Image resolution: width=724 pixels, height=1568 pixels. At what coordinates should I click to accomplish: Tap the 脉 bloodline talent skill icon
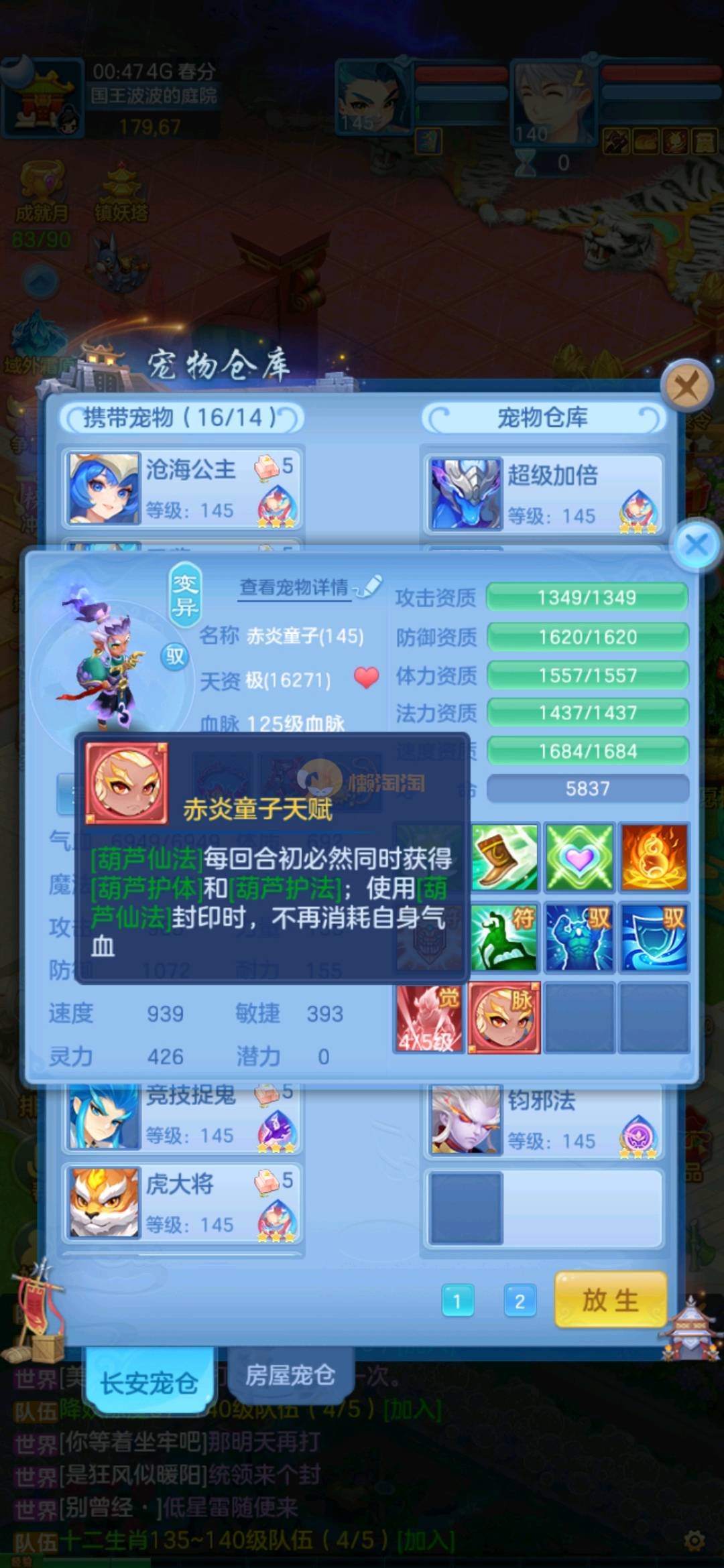[504, 1017]
